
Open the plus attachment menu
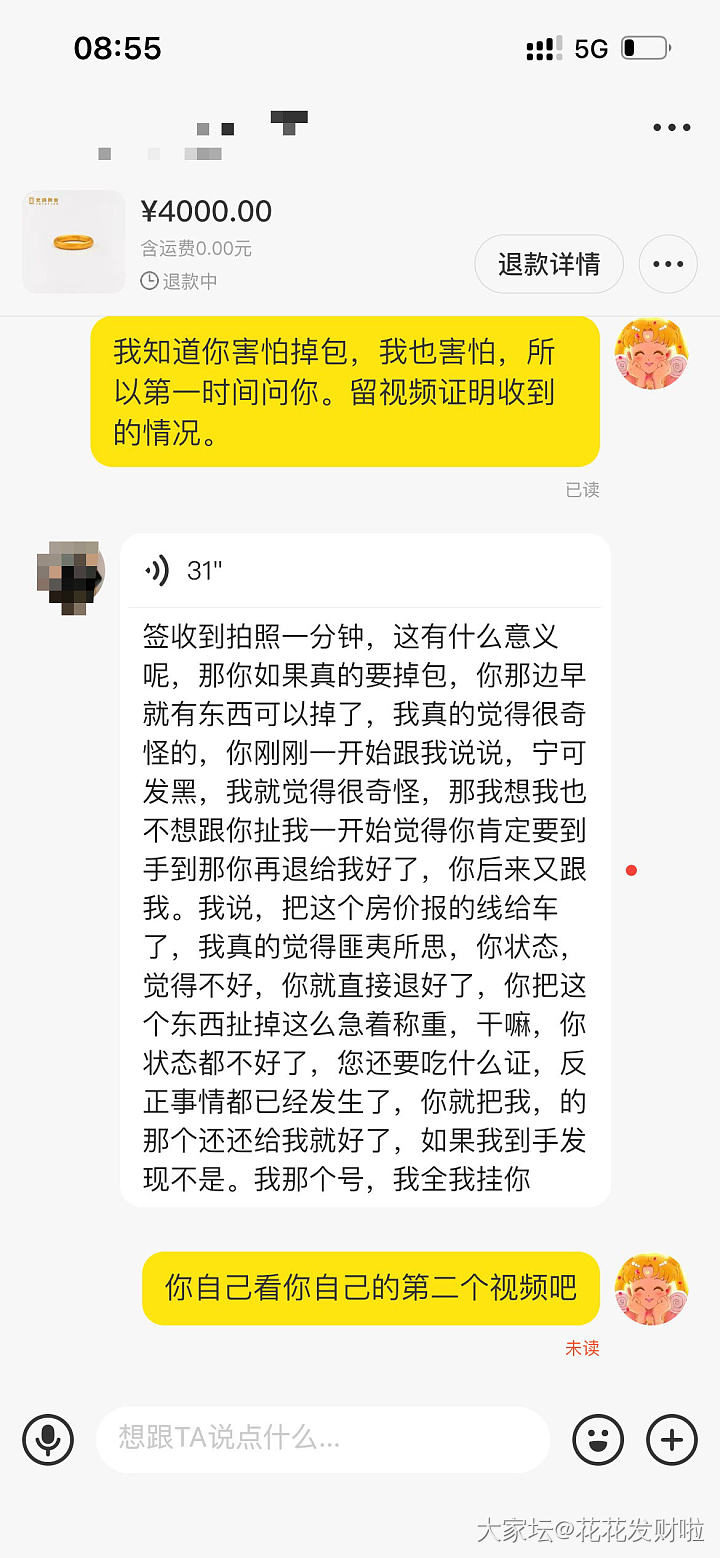[671, 1440]
